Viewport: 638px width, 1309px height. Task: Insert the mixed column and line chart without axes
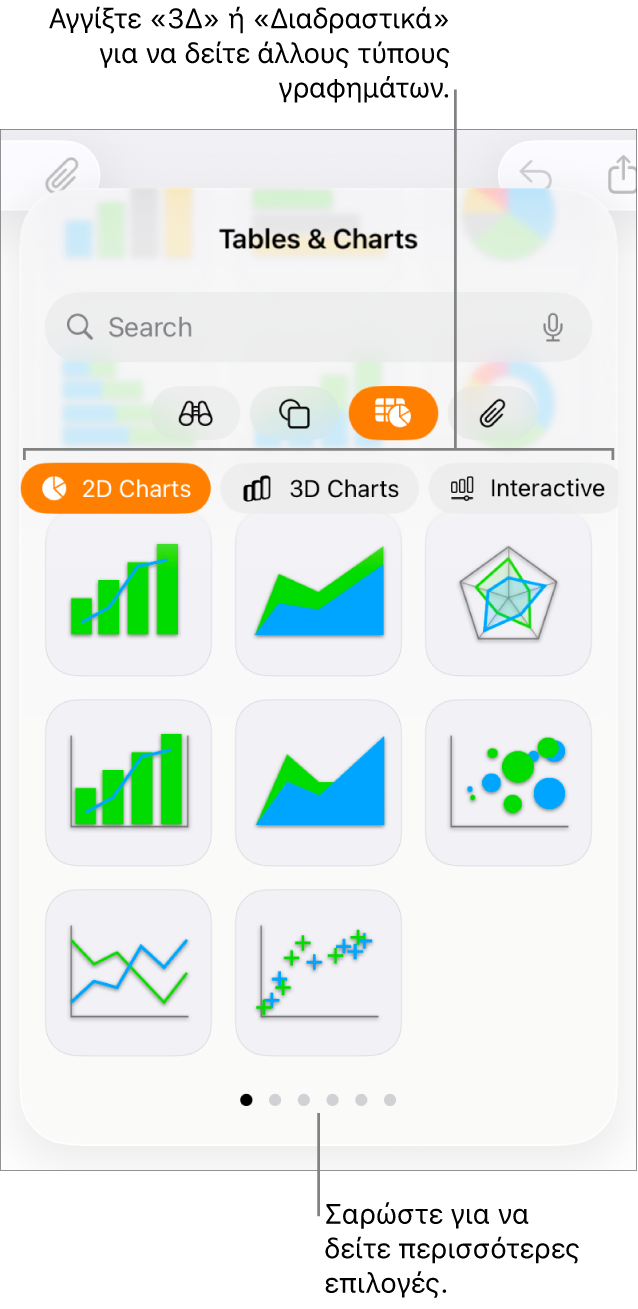pos(128,592)
